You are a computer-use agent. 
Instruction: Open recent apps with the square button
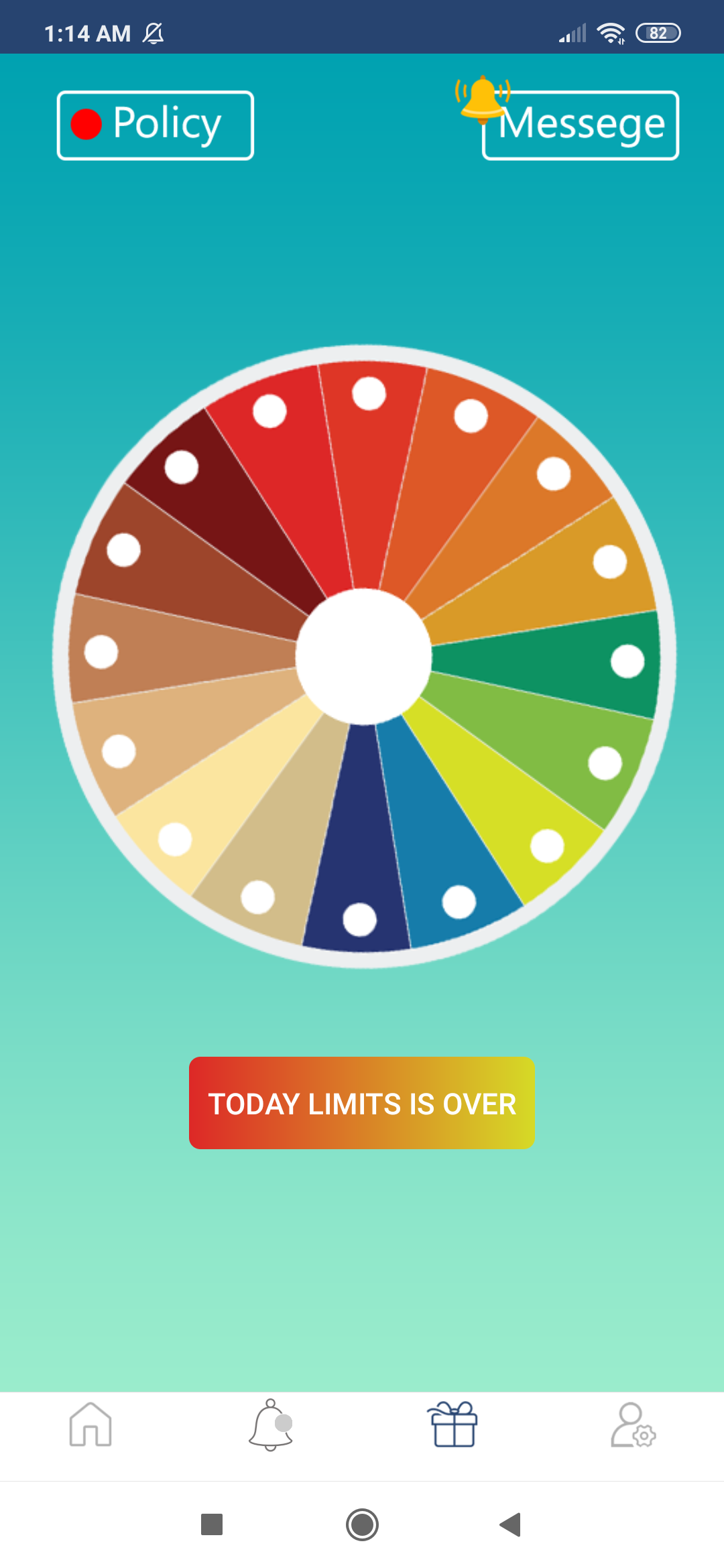(x=212, y=1524)
